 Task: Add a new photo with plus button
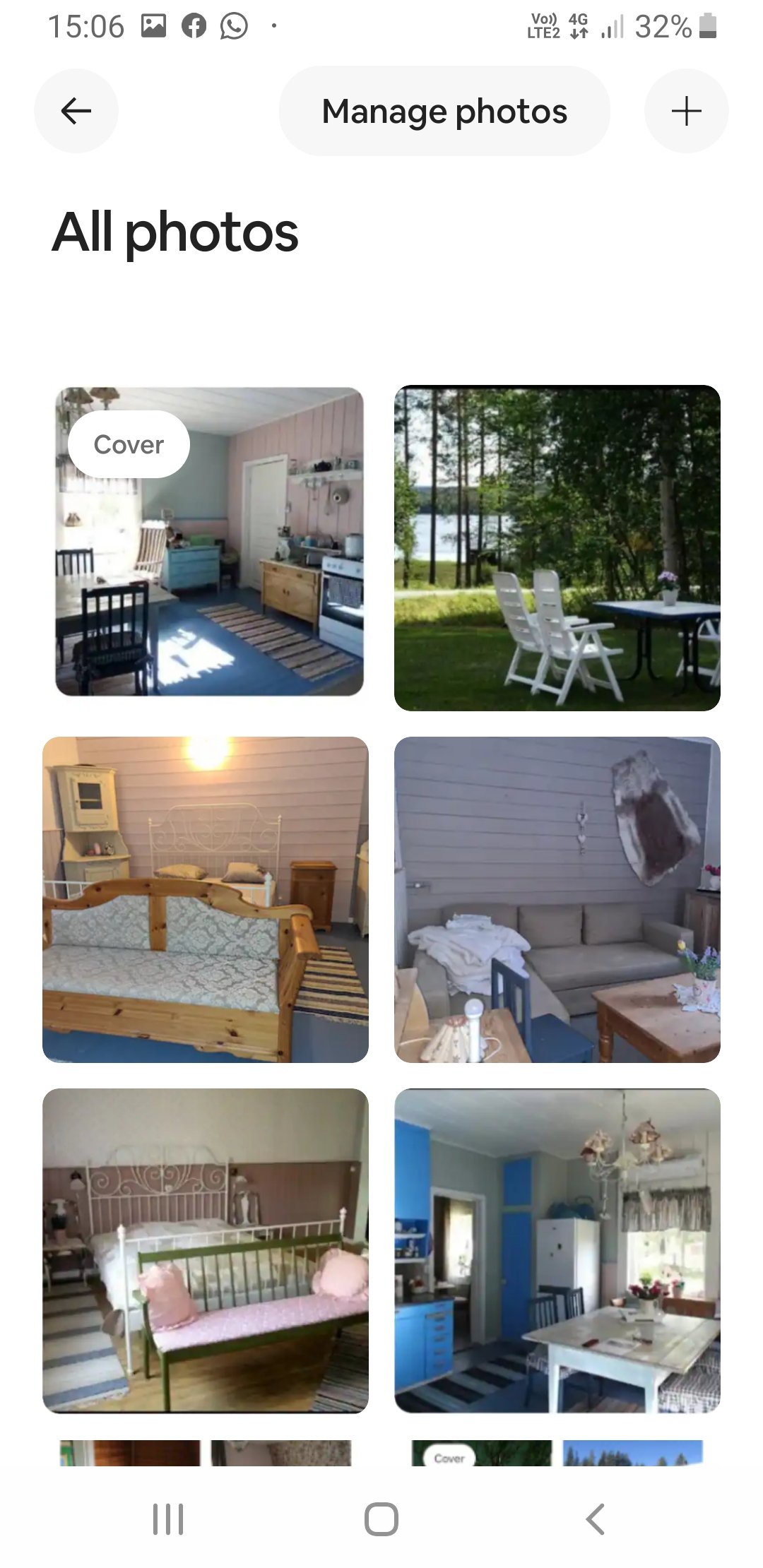pyautogui.click(x=686, y=111)
